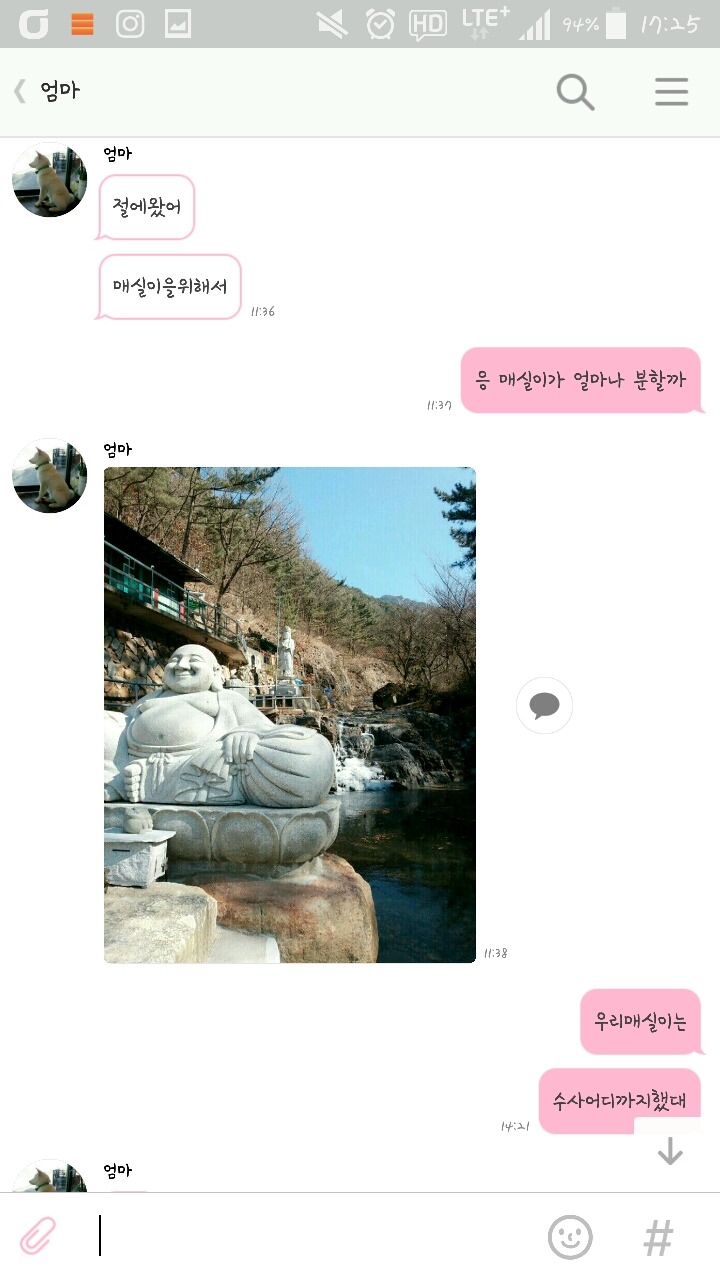Tap the hashtag search icon
This screenshot has width=720, height=1280.
658,1237
